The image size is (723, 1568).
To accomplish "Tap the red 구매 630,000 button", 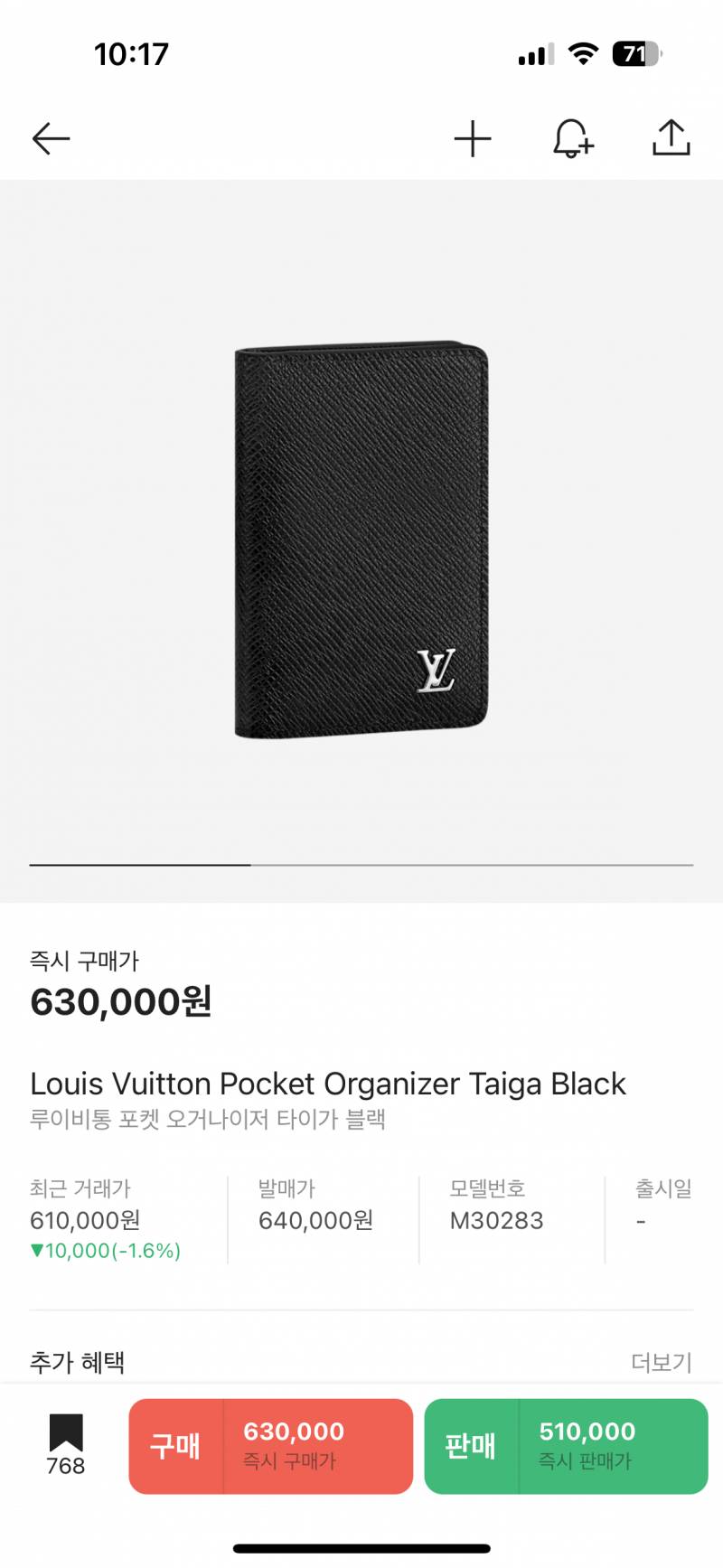I will (271, 1446).
